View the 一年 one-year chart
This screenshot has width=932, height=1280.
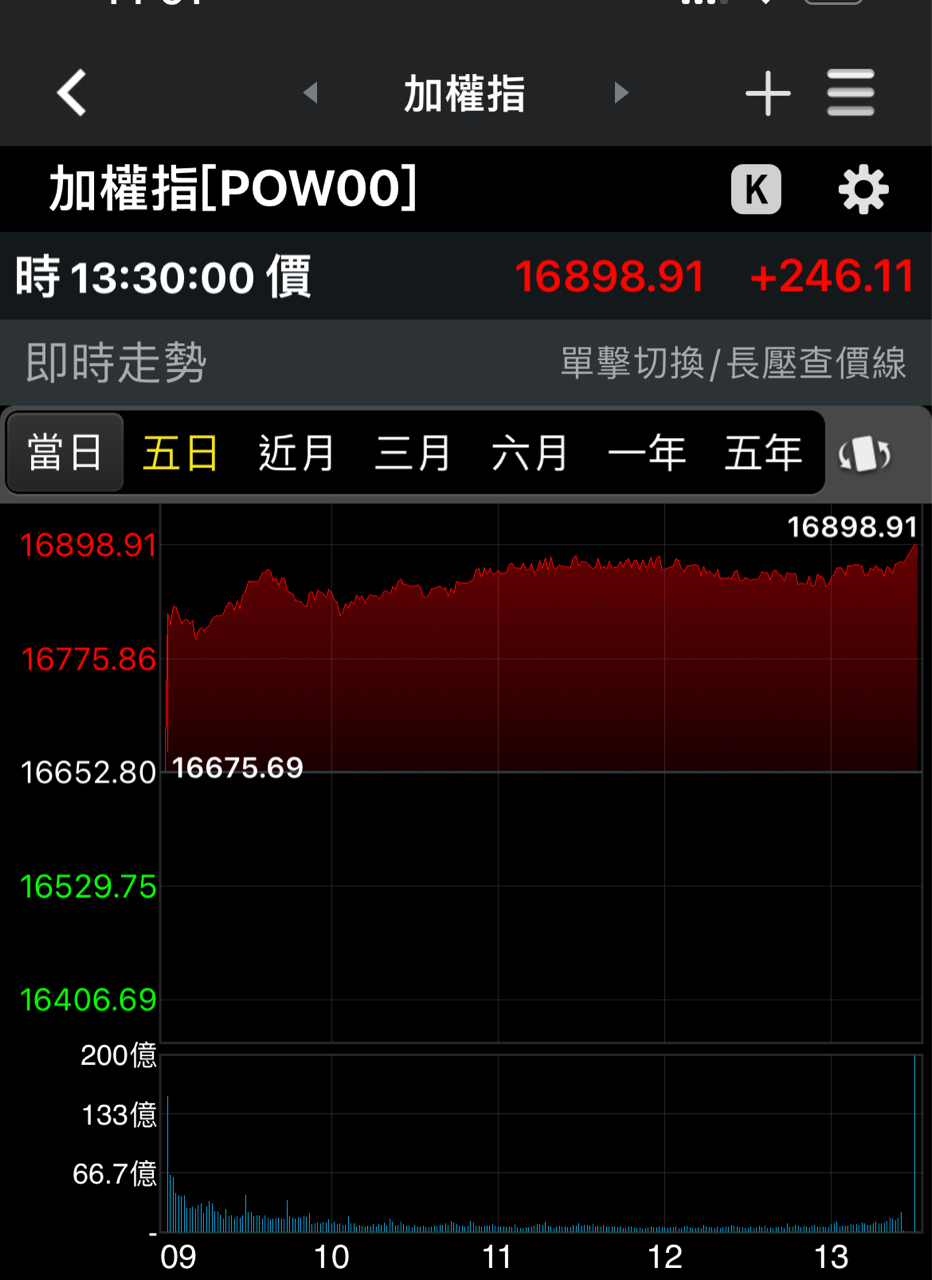(647, 453)
